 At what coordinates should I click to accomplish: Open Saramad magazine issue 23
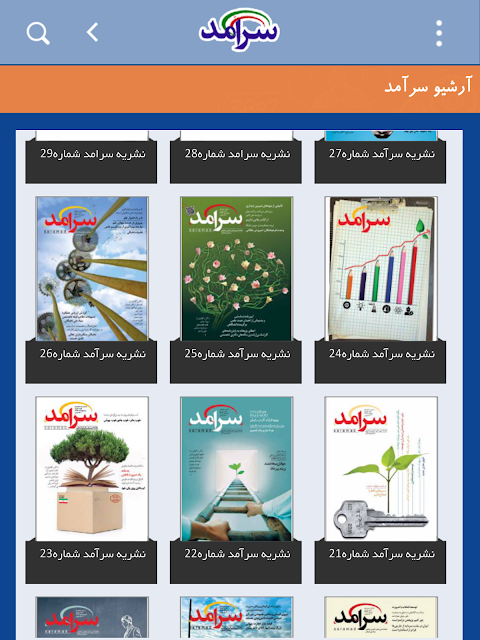[91, 490]
